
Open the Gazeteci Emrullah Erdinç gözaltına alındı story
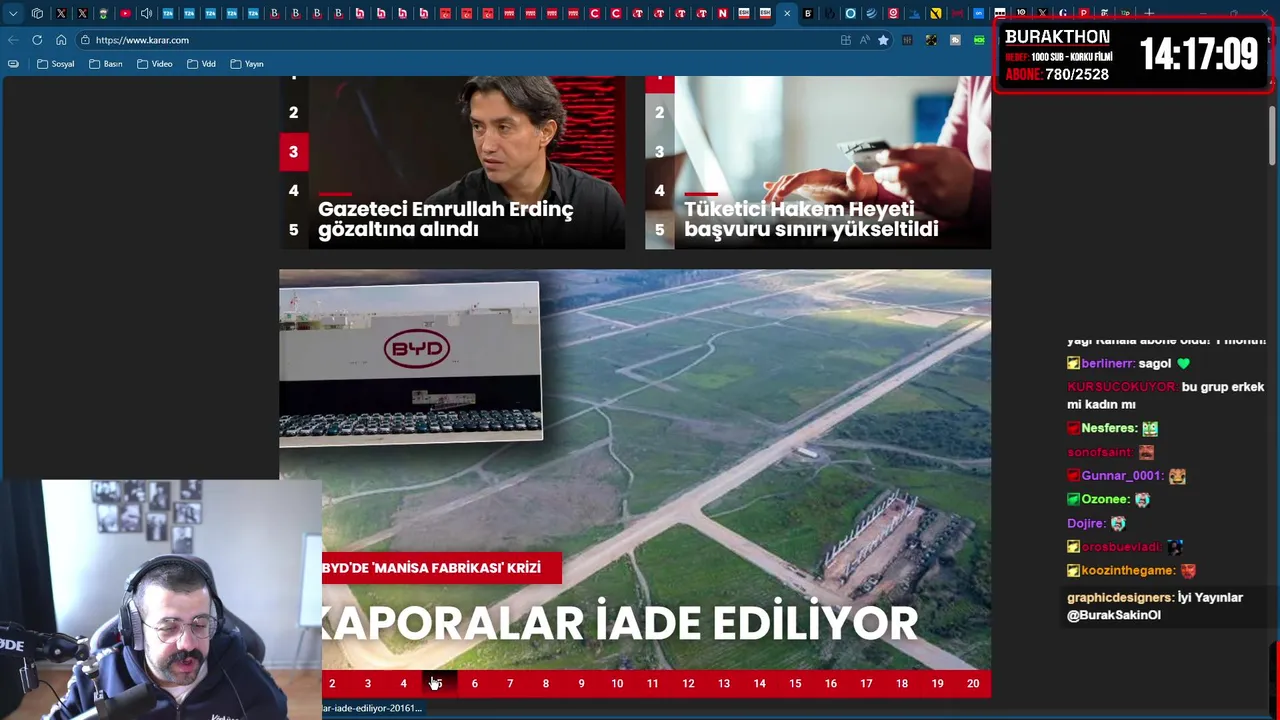tap(445, 219)
